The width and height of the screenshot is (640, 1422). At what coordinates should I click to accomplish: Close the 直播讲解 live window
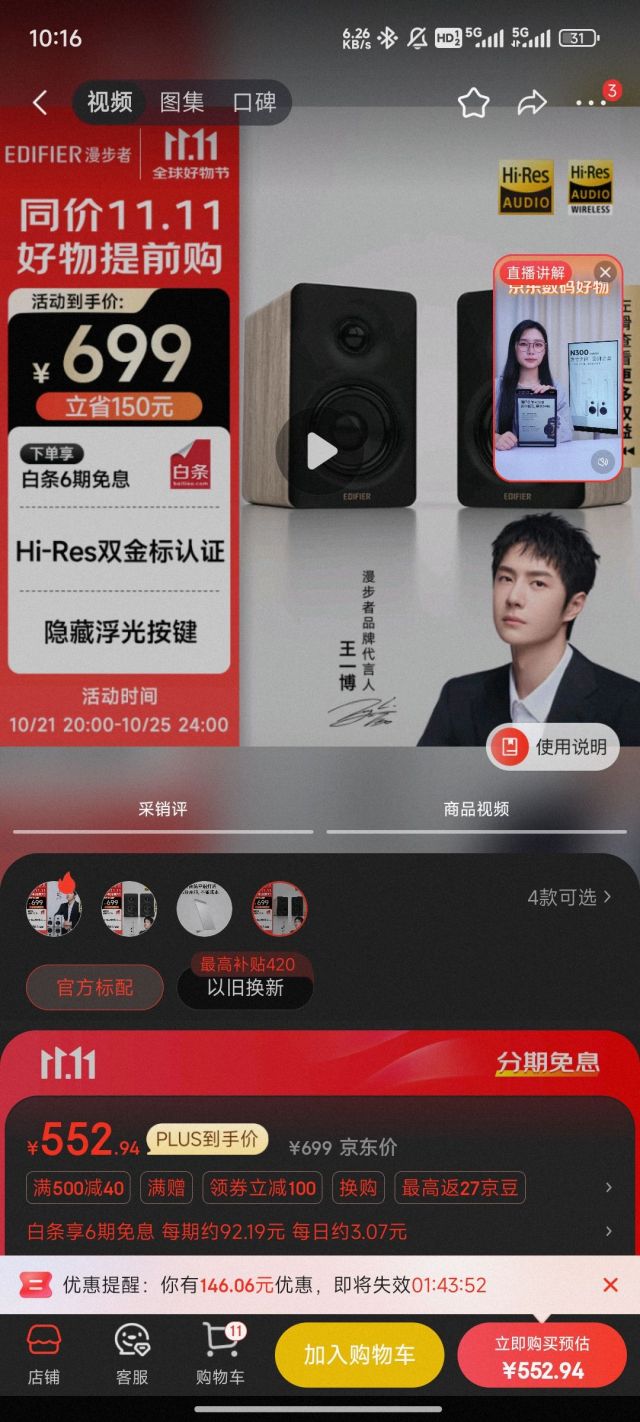click(x=604, y=272)
